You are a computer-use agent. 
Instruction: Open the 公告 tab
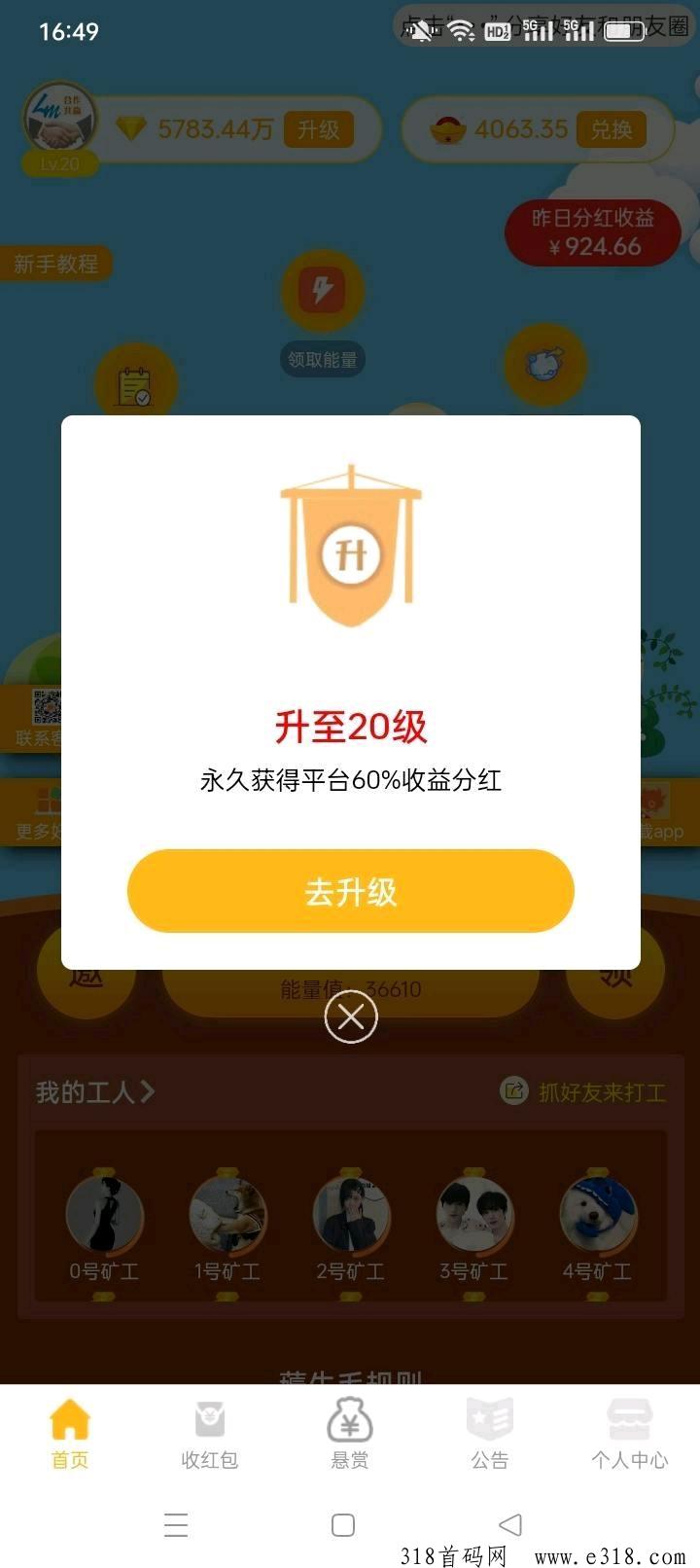489,1433
